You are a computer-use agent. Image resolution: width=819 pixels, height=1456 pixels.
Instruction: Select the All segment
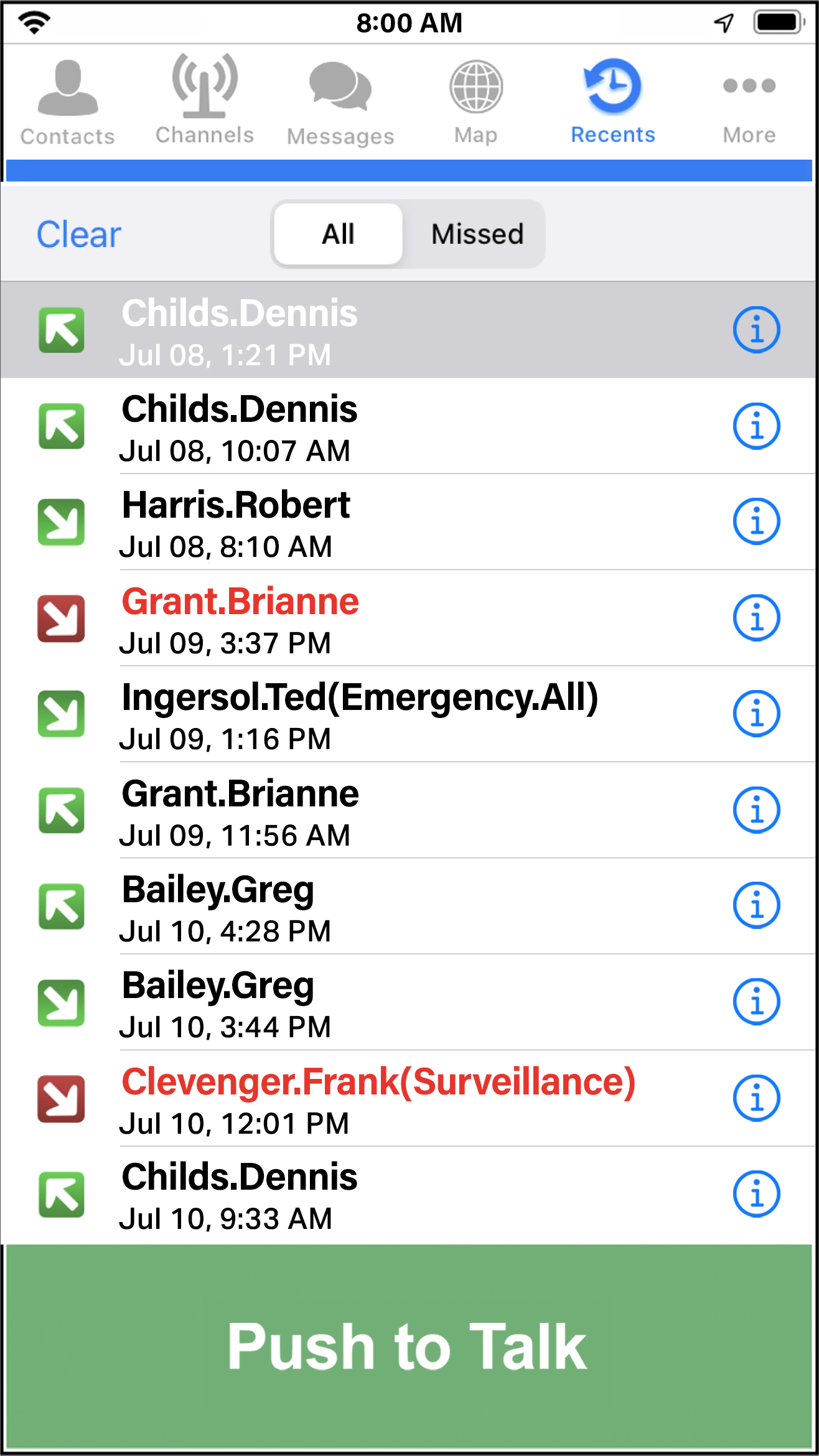[339, 235]
